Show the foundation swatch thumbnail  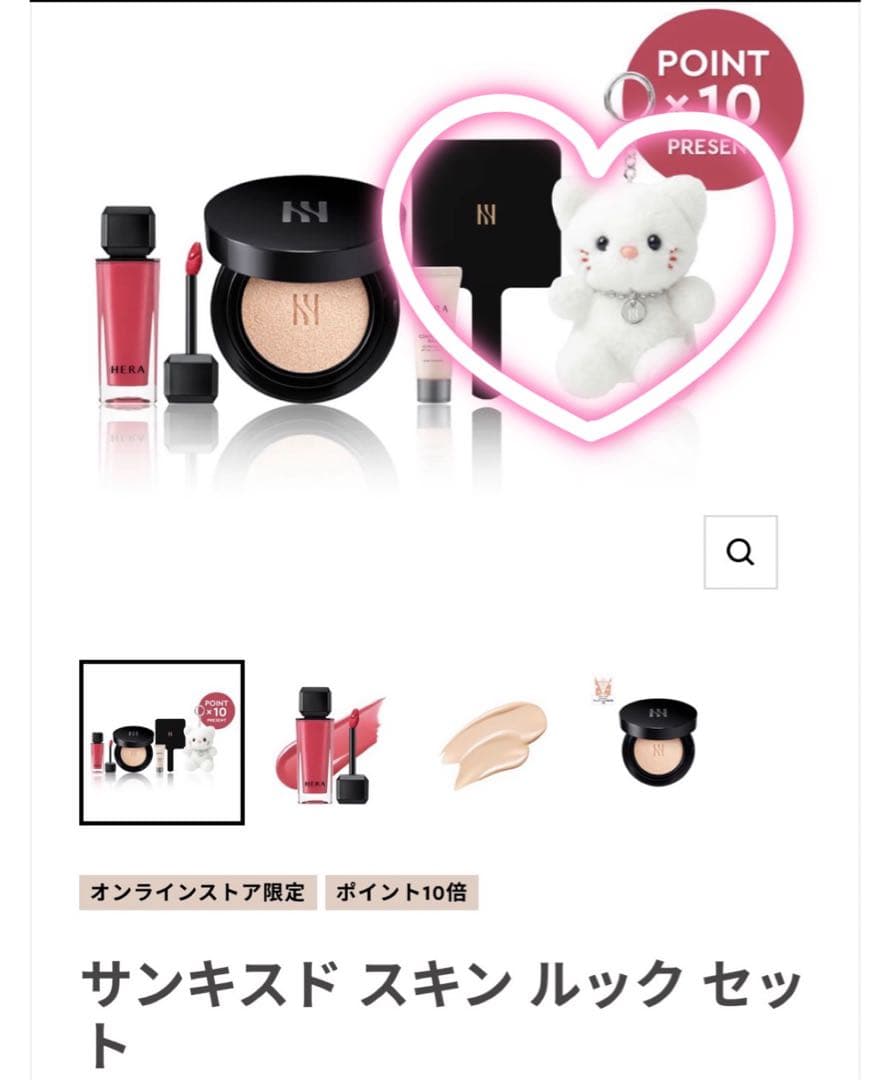493,742
